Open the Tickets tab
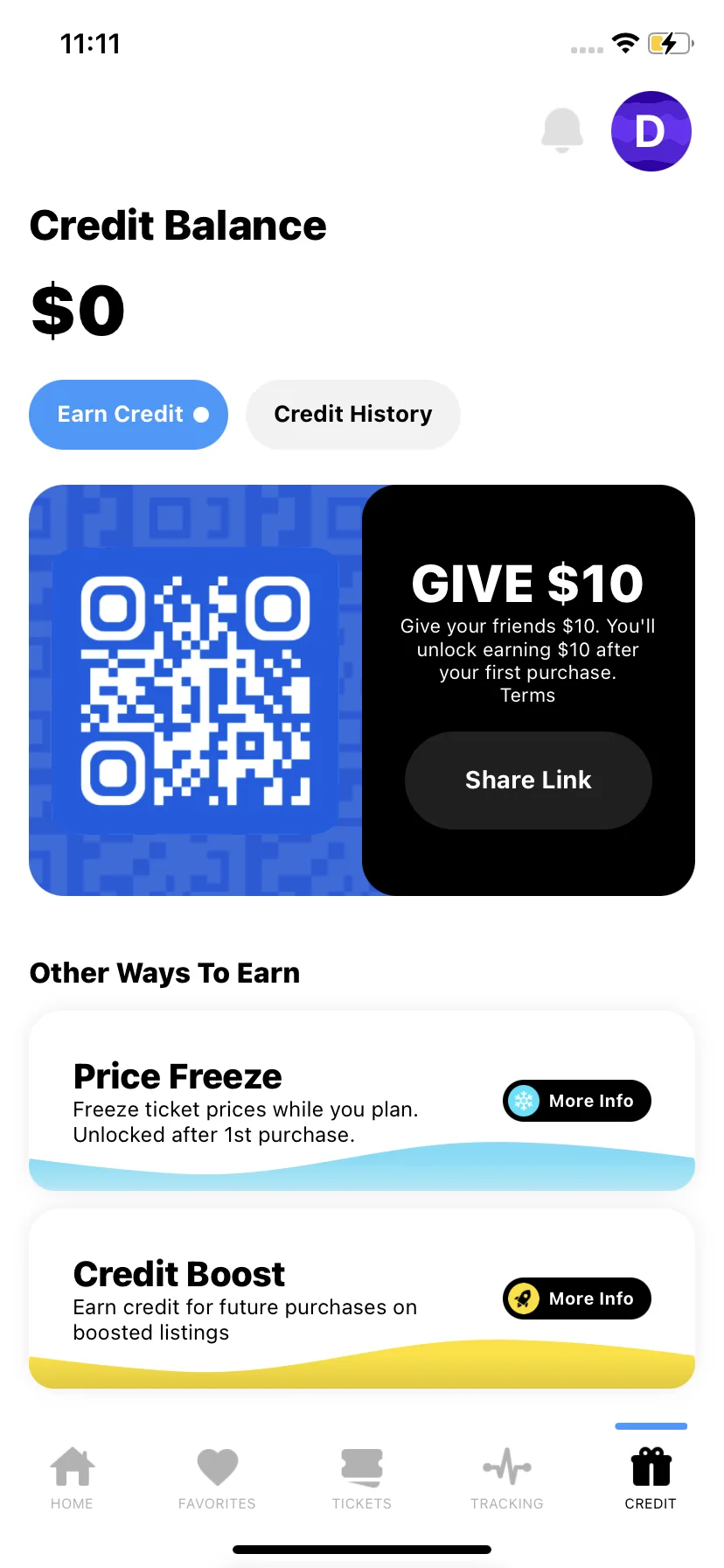The image size is (724, 1568). click(362, 1479)
